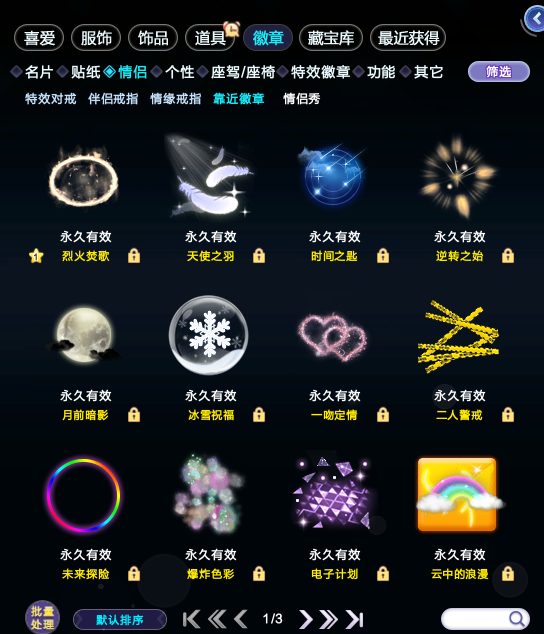This screenshot has width=544, height=634.
Task: Switch to the 伴侣戒指 sub-tab
Action: 113,99
